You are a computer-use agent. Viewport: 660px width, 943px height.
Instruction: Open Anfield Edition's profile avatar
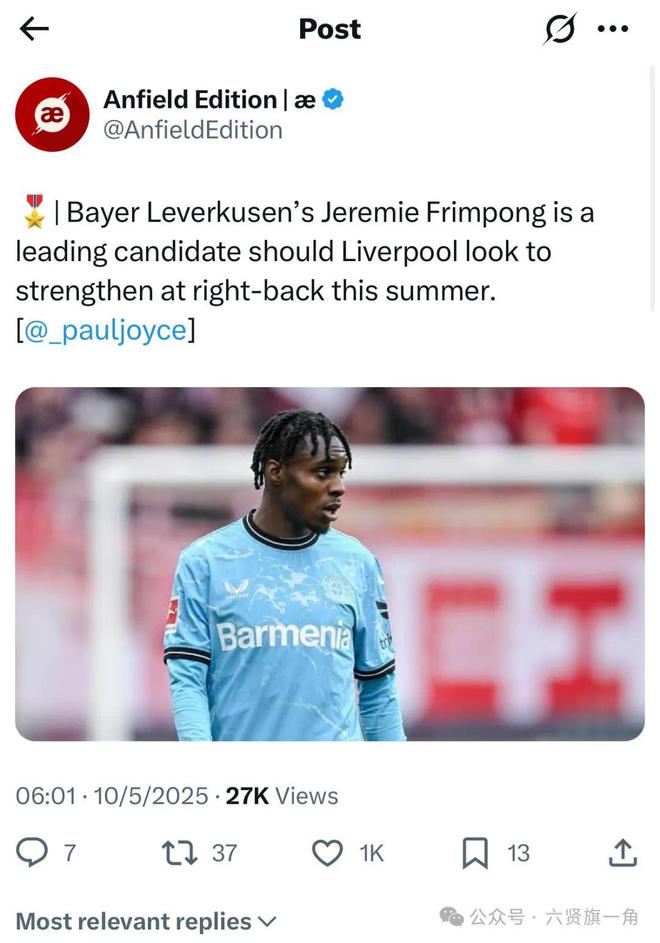coord(52,114)
